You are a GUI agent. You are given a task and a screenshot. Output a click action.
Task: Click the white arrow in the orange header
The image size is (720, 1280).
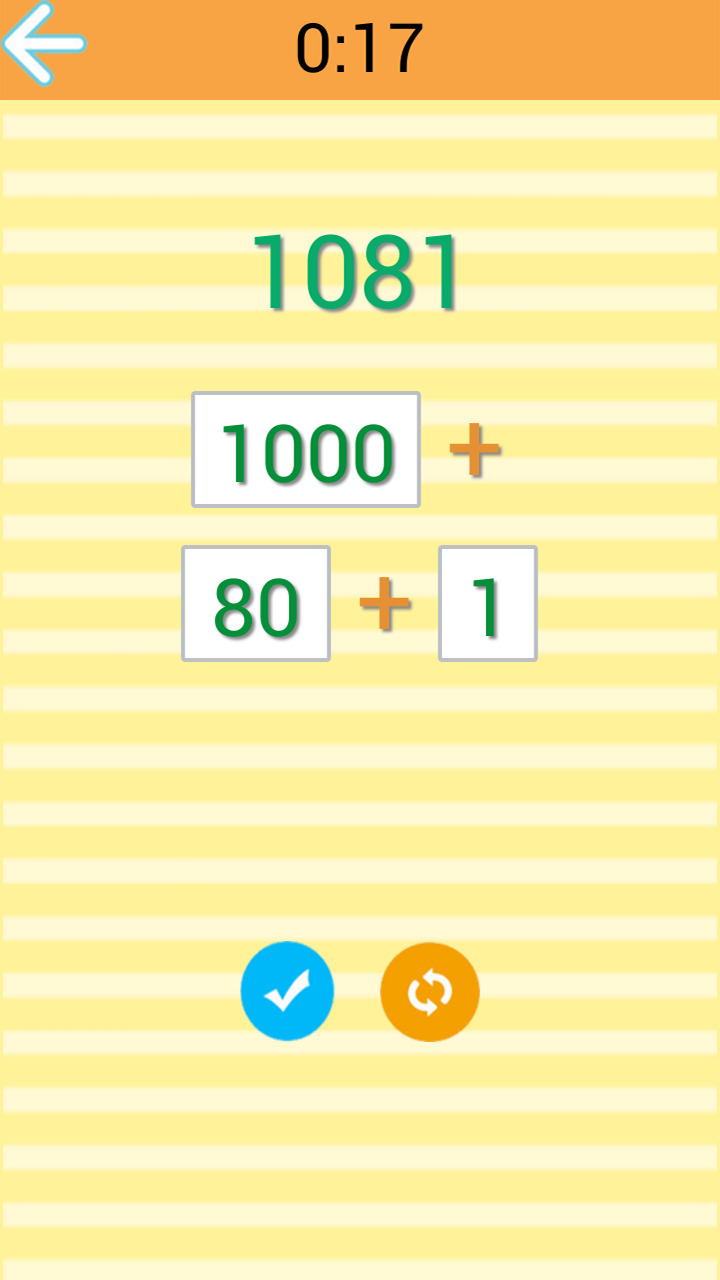pyautogui.click(x=44, y=45)
